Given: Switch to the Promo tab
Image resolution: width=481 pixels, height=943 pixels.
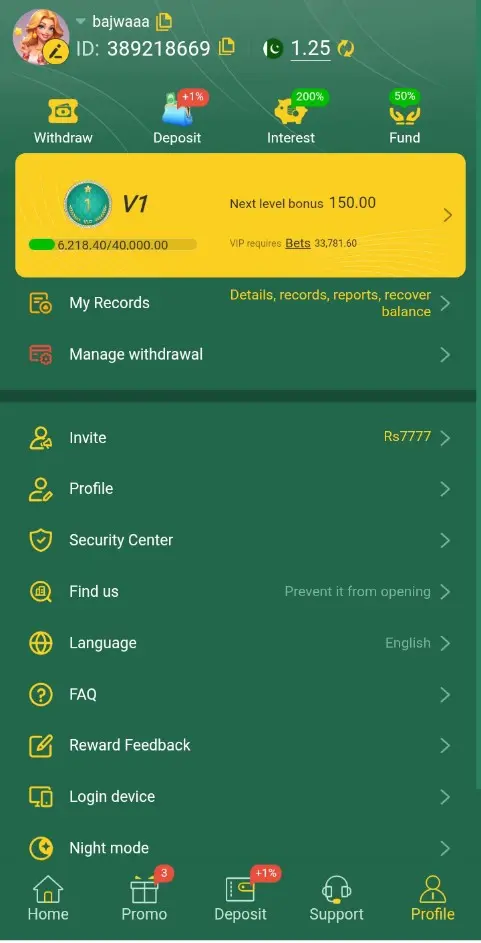Looking at the screenshot, I should pos(144,898).
